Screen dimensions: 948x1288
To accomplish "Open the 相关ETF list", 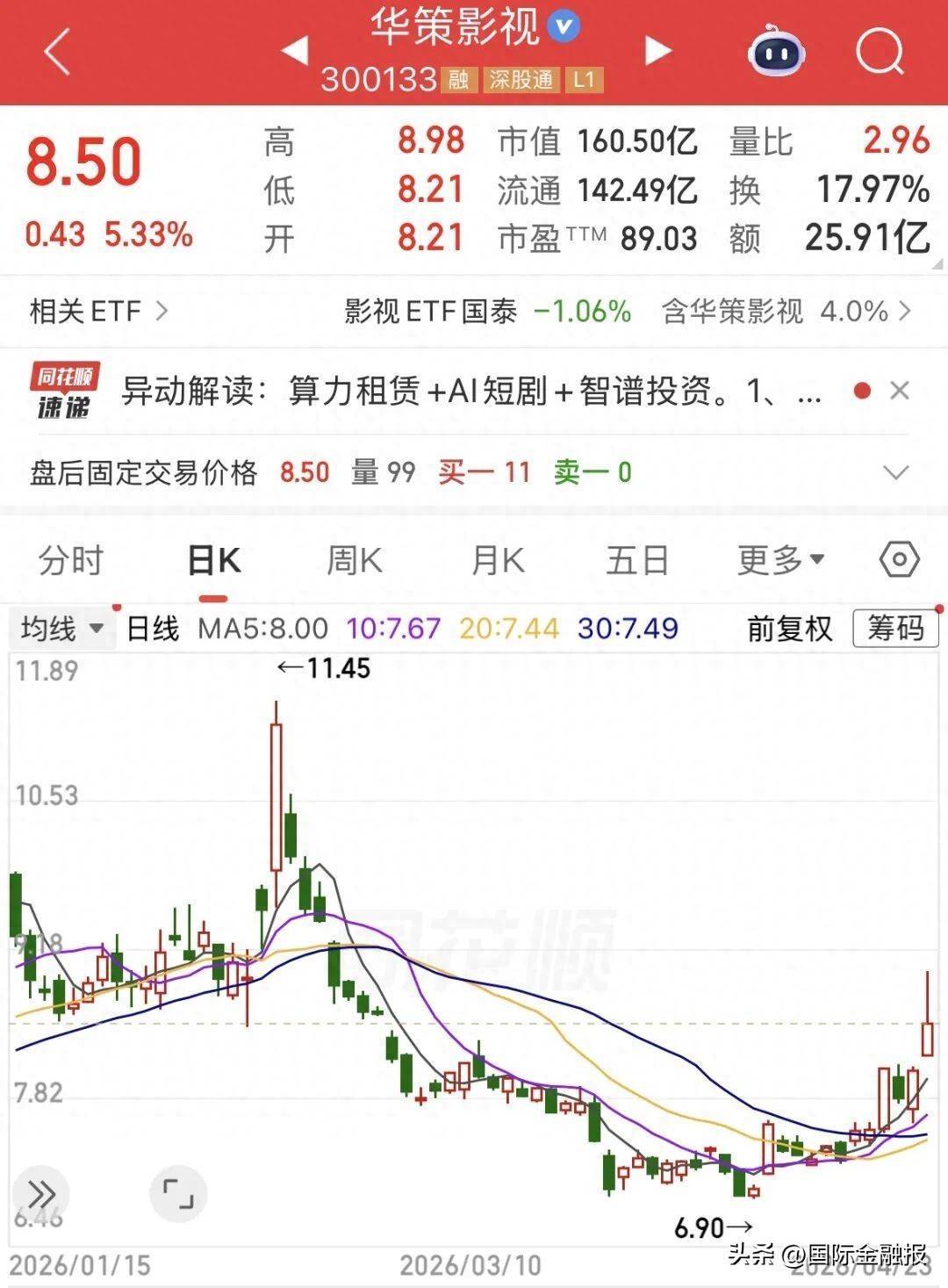I will [x=98, y=311].
